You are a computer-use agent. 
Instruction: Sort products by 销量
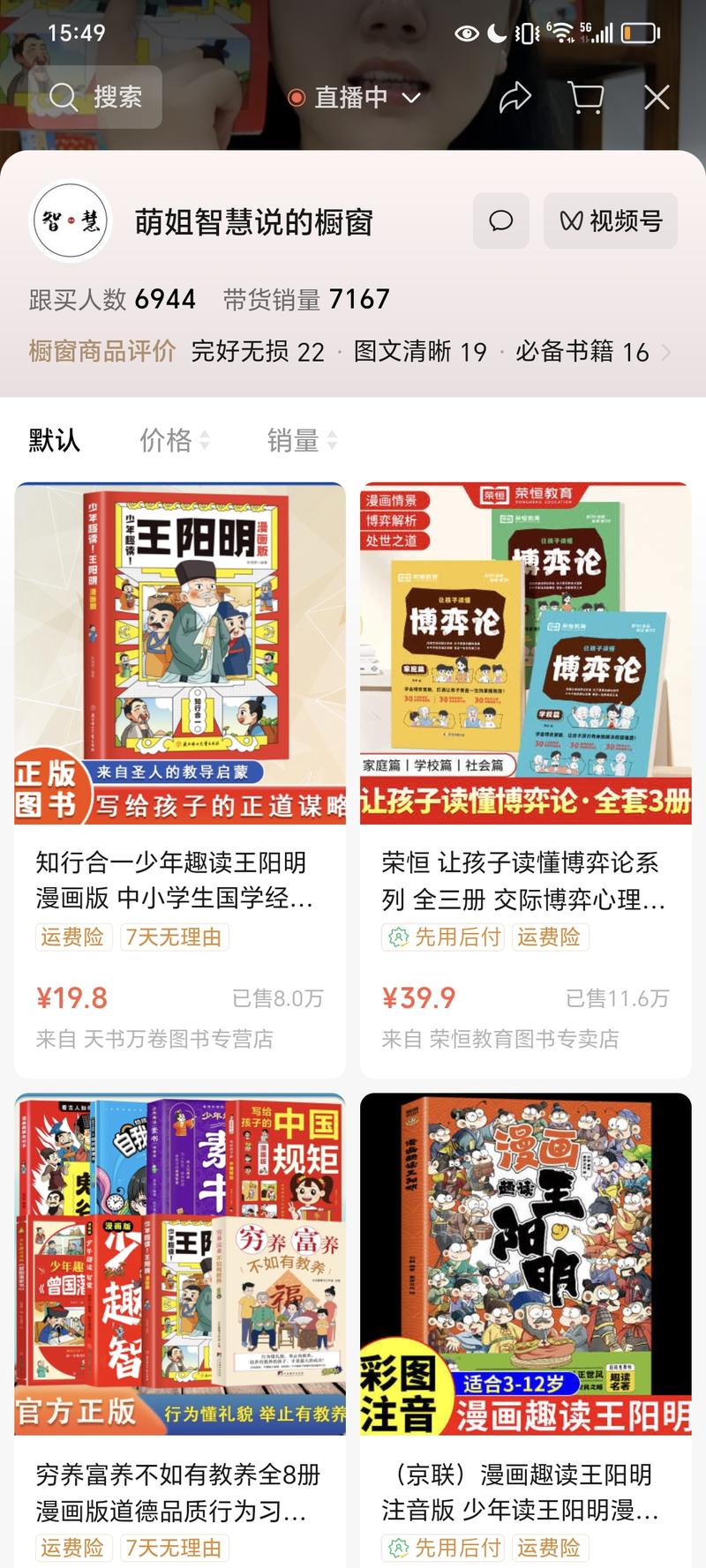[x=302, y=439]
